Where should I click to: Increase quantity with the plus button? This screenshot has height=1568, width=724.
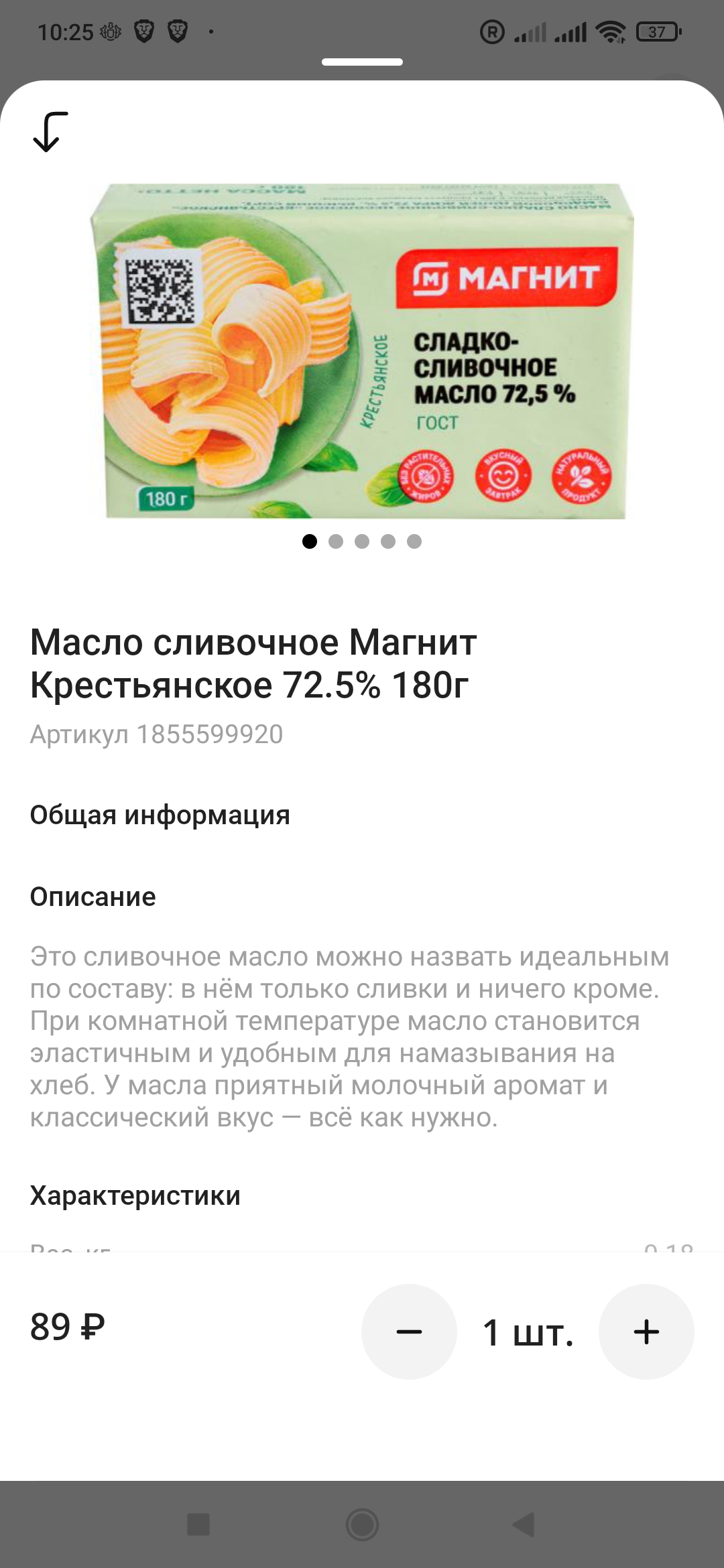click(x=646, y=1331)
